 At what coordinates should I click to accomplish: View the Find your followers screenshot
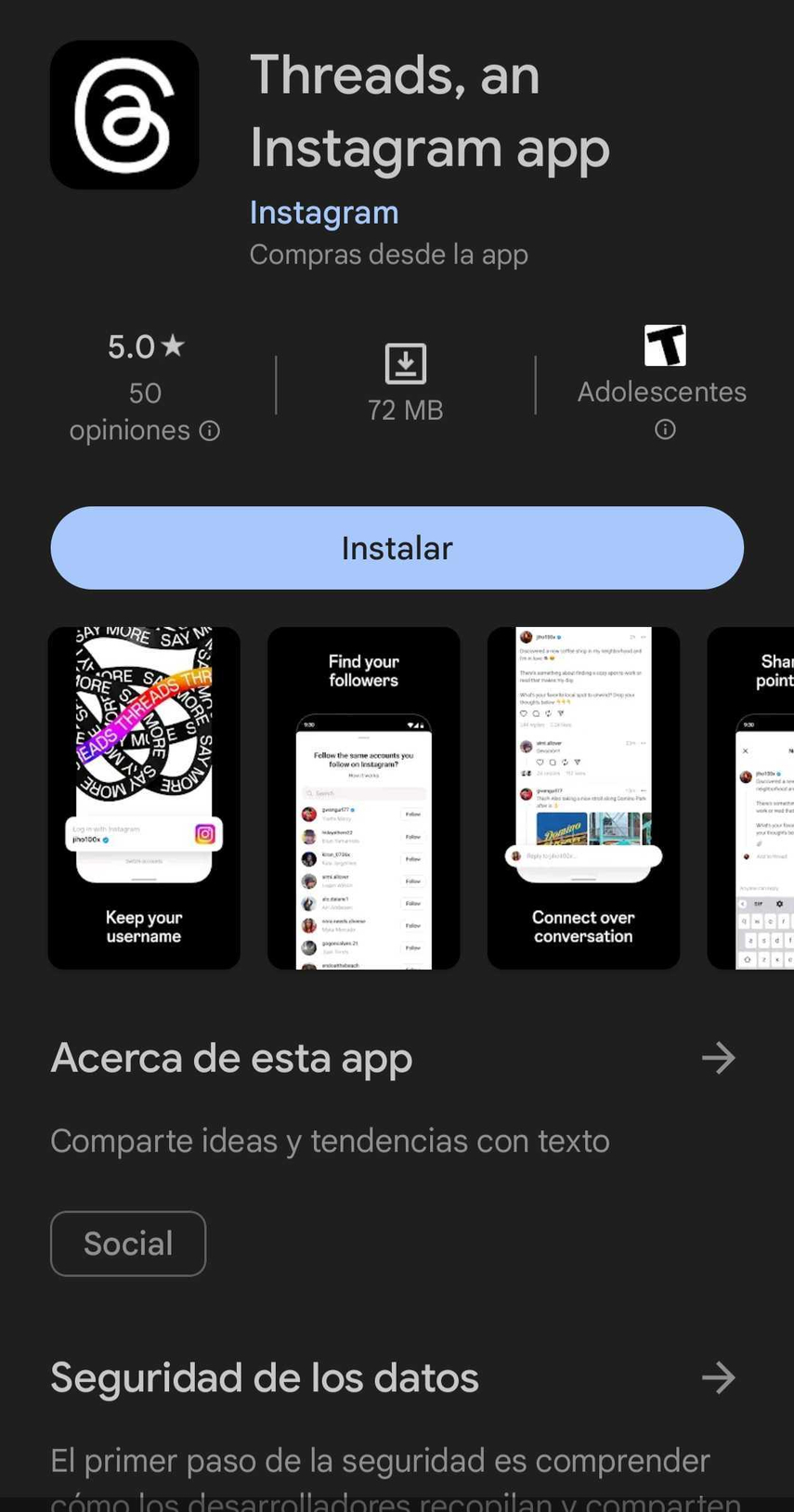[x=362, y=797]
